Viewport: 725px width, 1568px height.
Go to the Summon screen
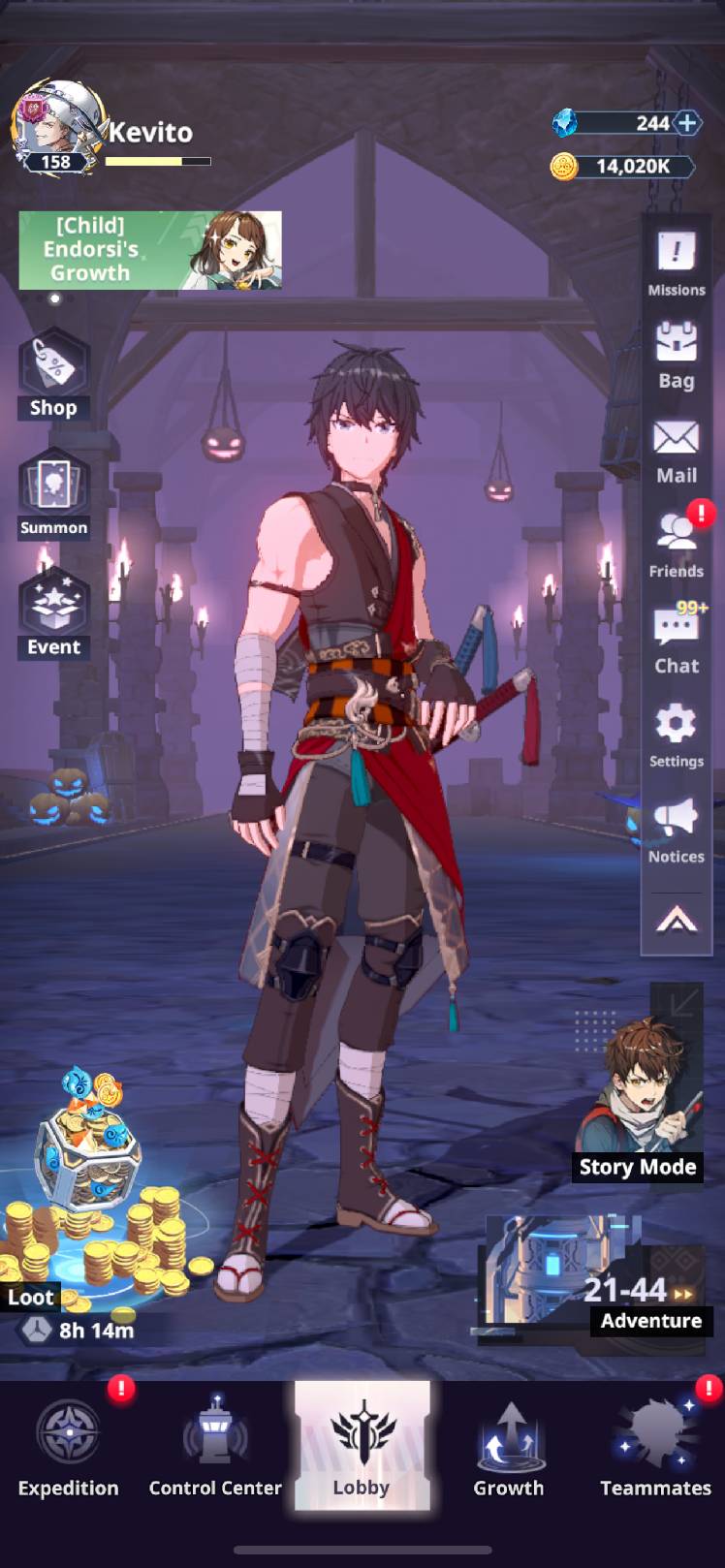click(53, 493)
